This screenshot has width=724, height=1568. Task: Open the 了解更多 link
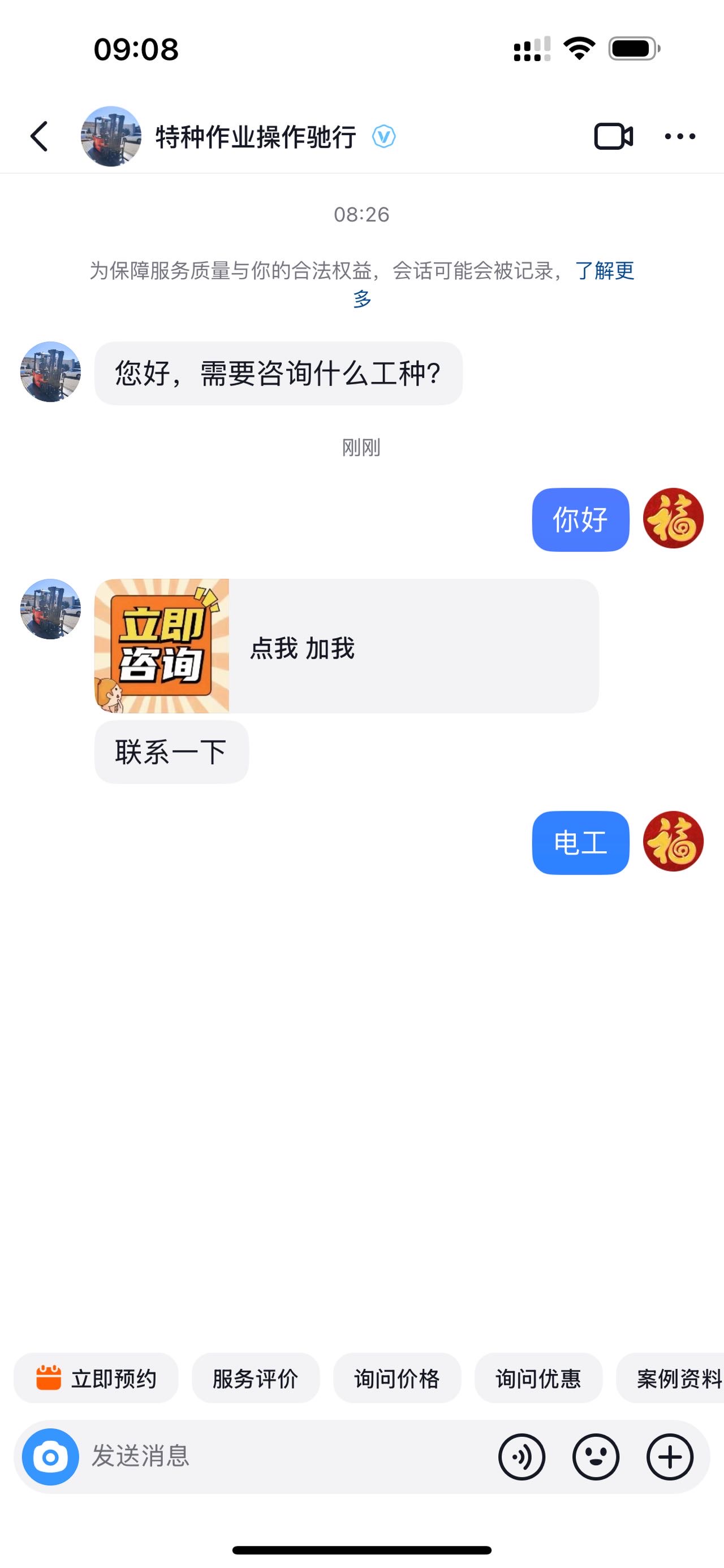click(604, 270)
